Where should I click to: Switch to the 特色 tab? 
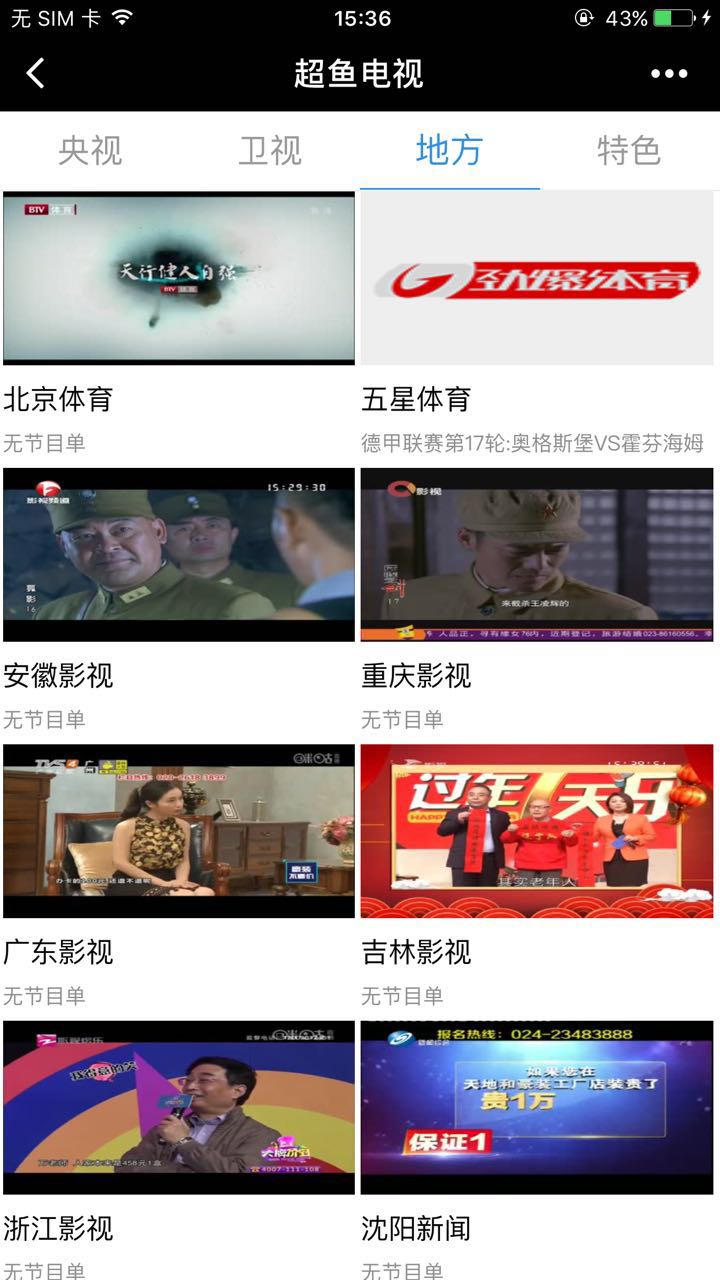629,151
